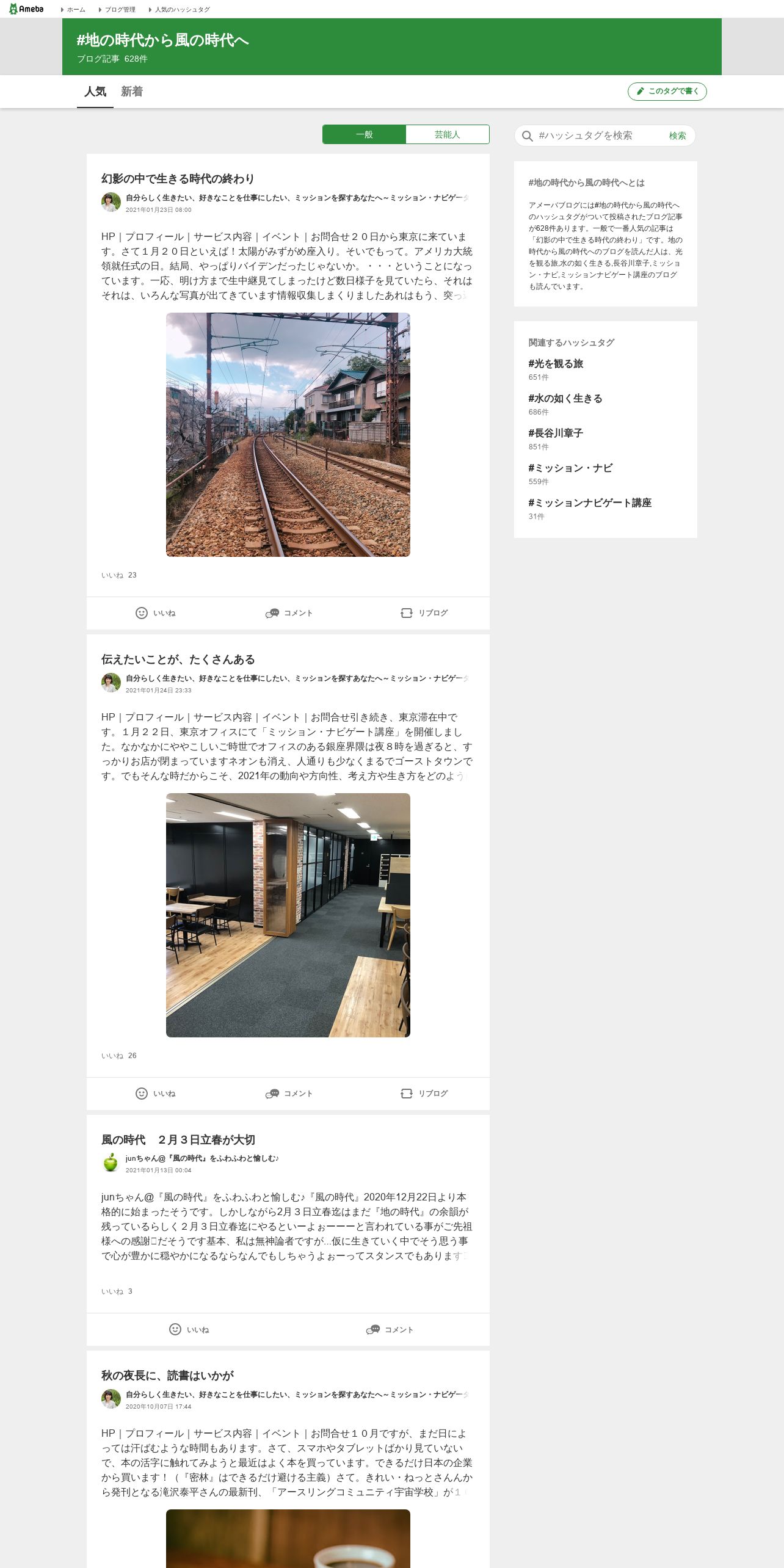Open the article 幻影の中で生きる時代の終わり
The height and width of the screenshot is (1568, 784).
pos(178,179)
